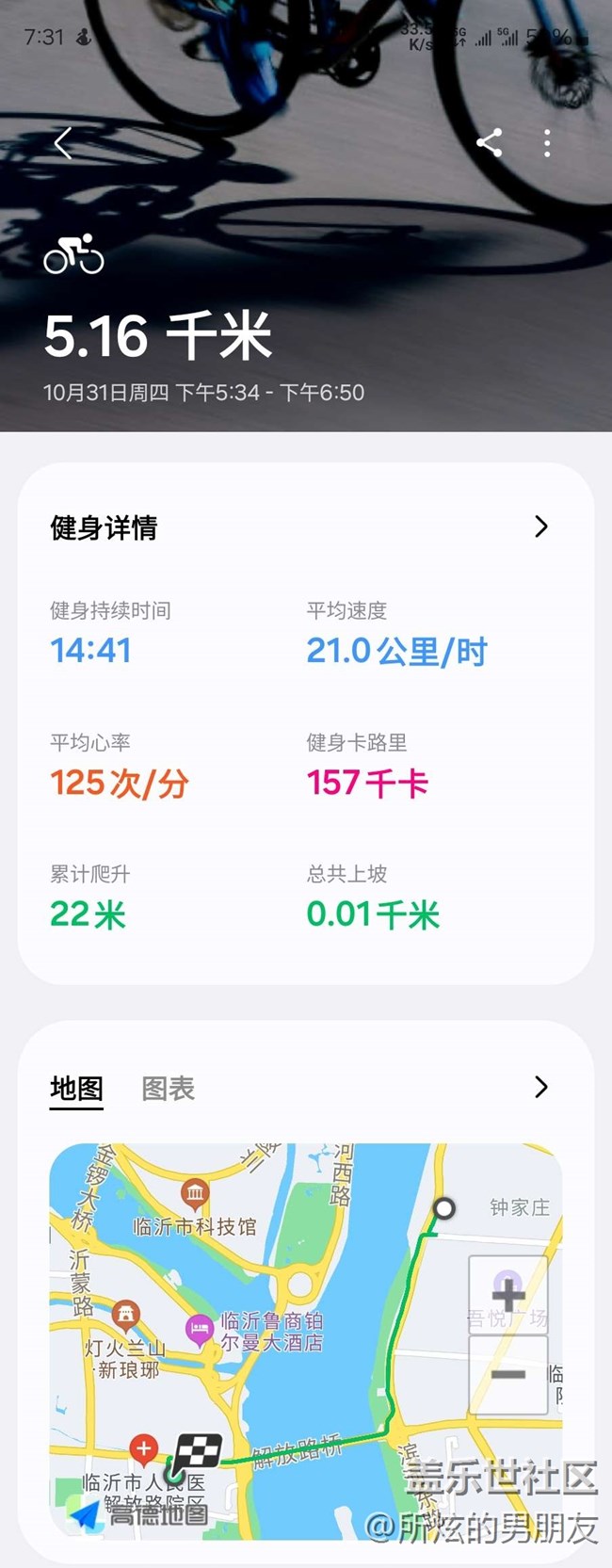Go back using the top-left arrow
The height and width of the screenshot is (1568, 612).
tap(63, 143)
